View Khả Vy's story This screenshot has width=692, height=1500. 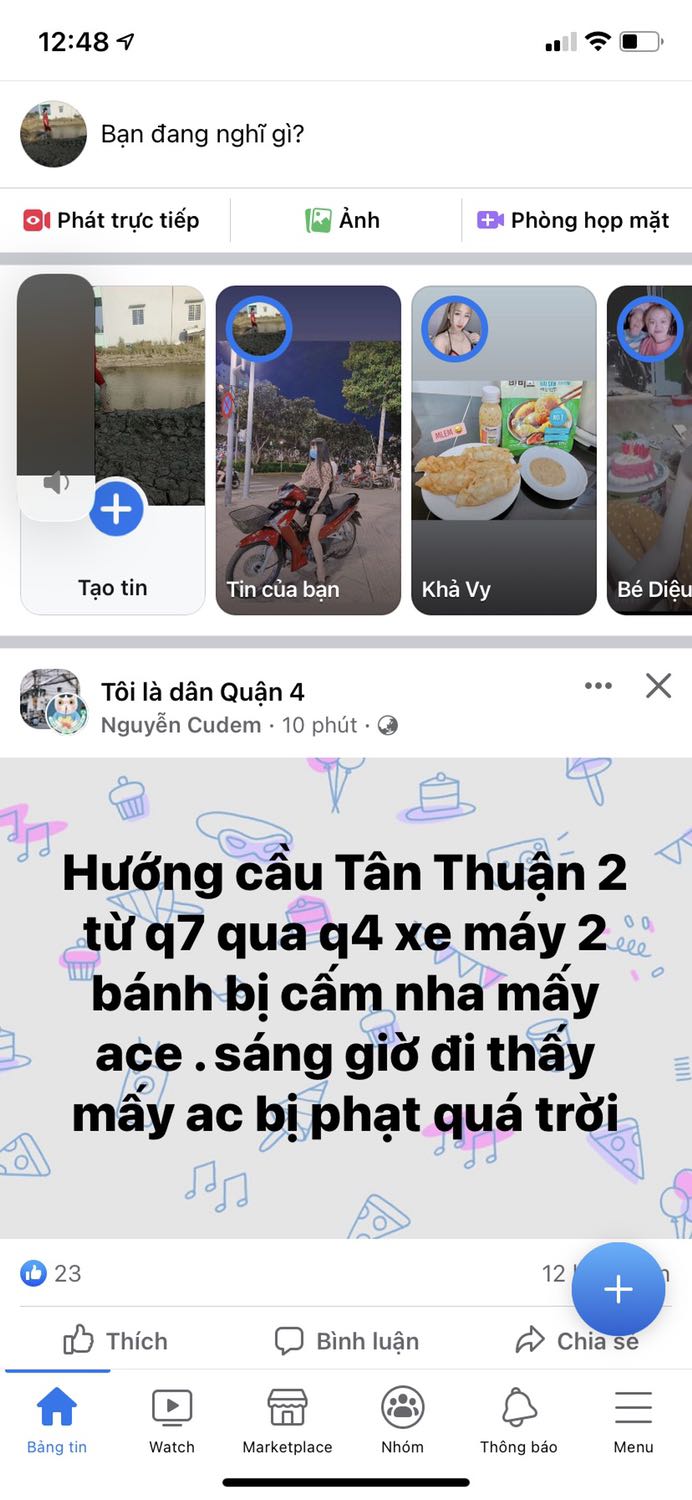coord(504,450)
